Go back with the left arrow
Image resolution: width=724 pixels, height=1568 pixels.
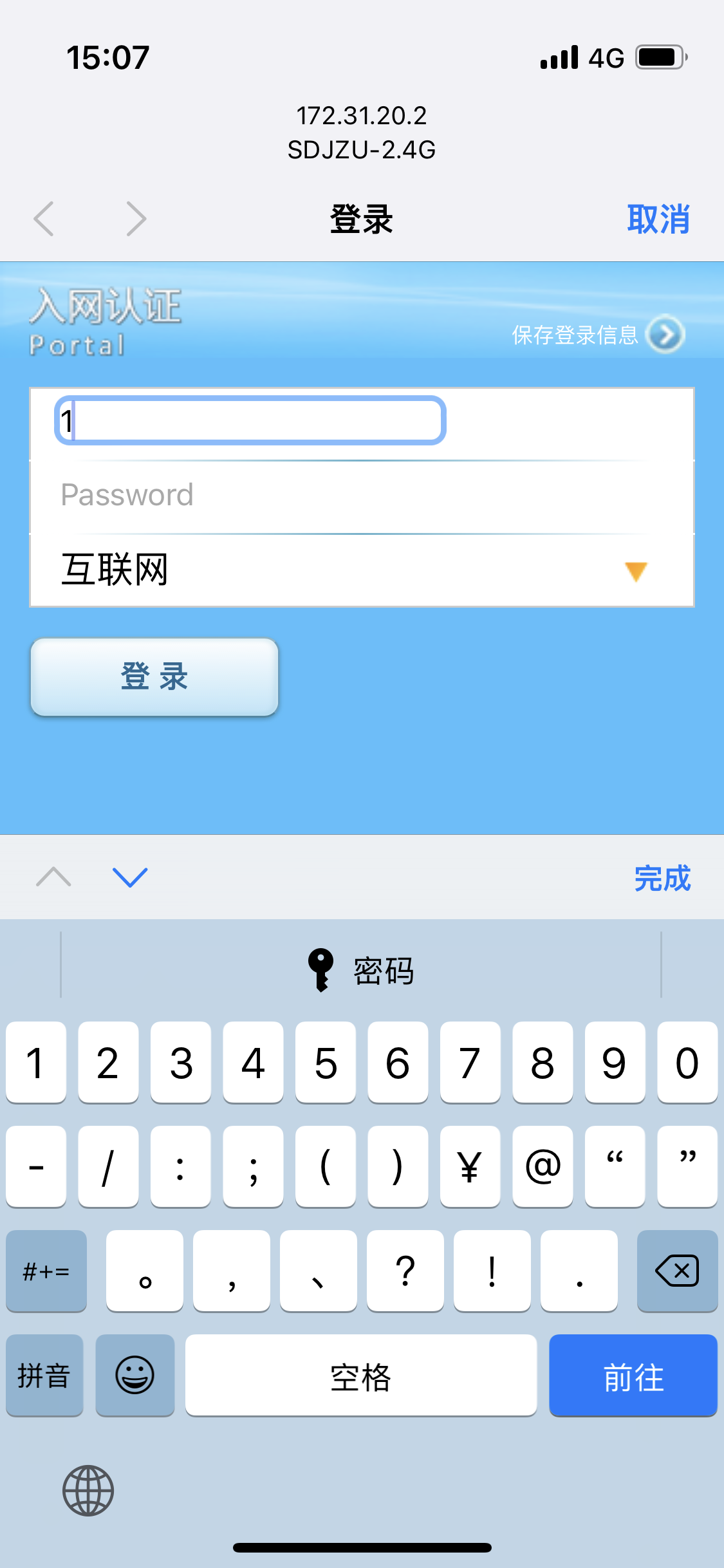44,219
